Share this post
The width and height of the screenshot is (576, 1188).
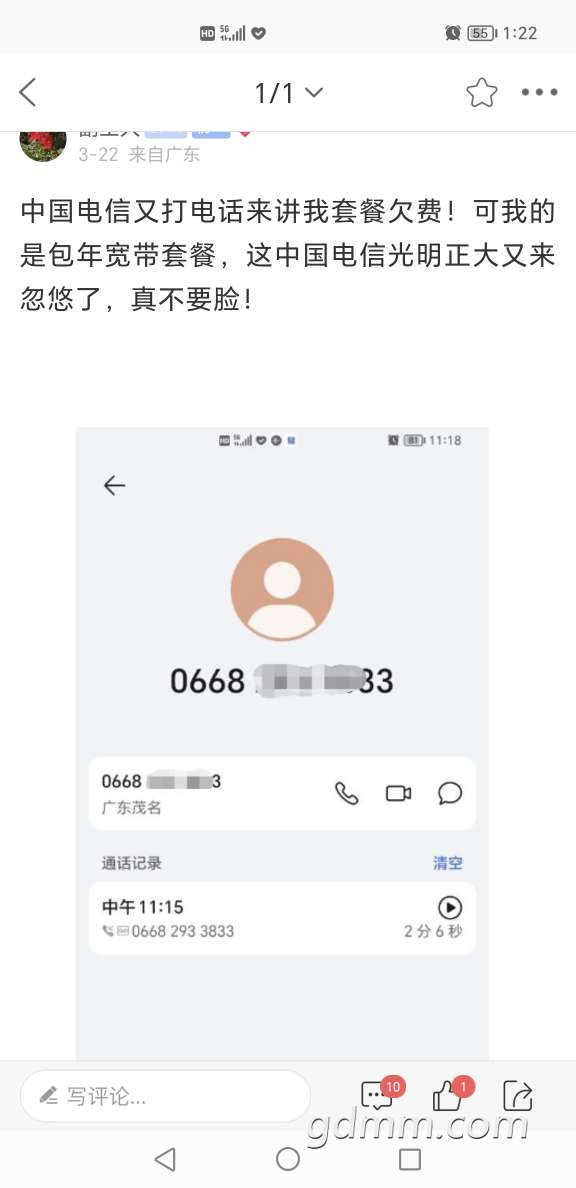[518, 1095]
